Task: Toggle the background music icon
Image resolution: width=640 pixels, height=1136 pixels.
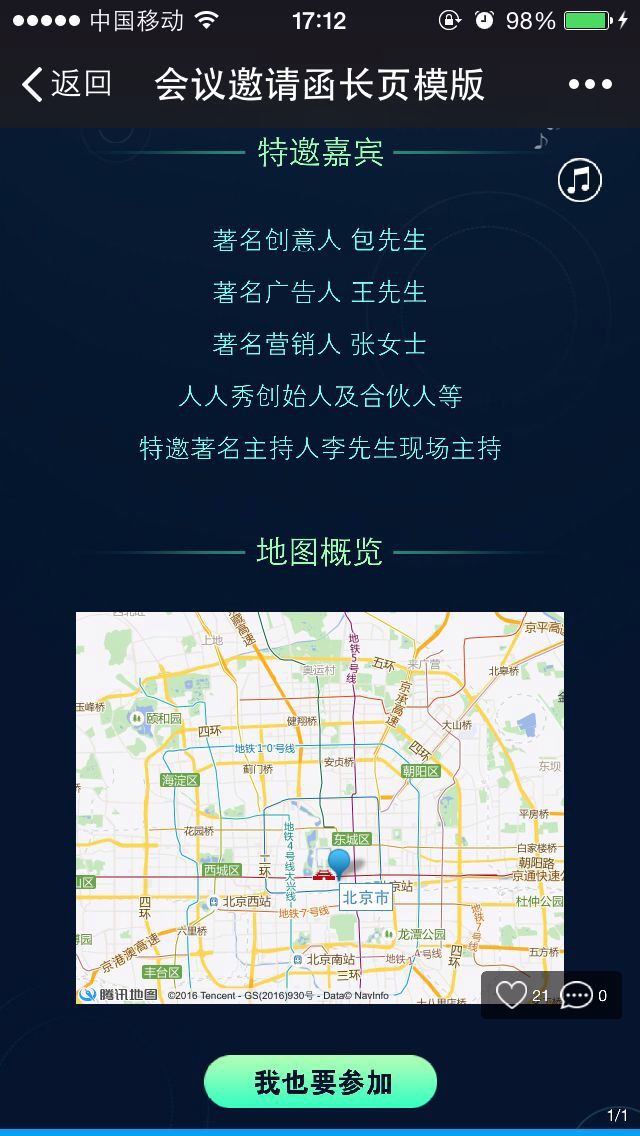Action: pyautogui.click(x=579, y=180)
